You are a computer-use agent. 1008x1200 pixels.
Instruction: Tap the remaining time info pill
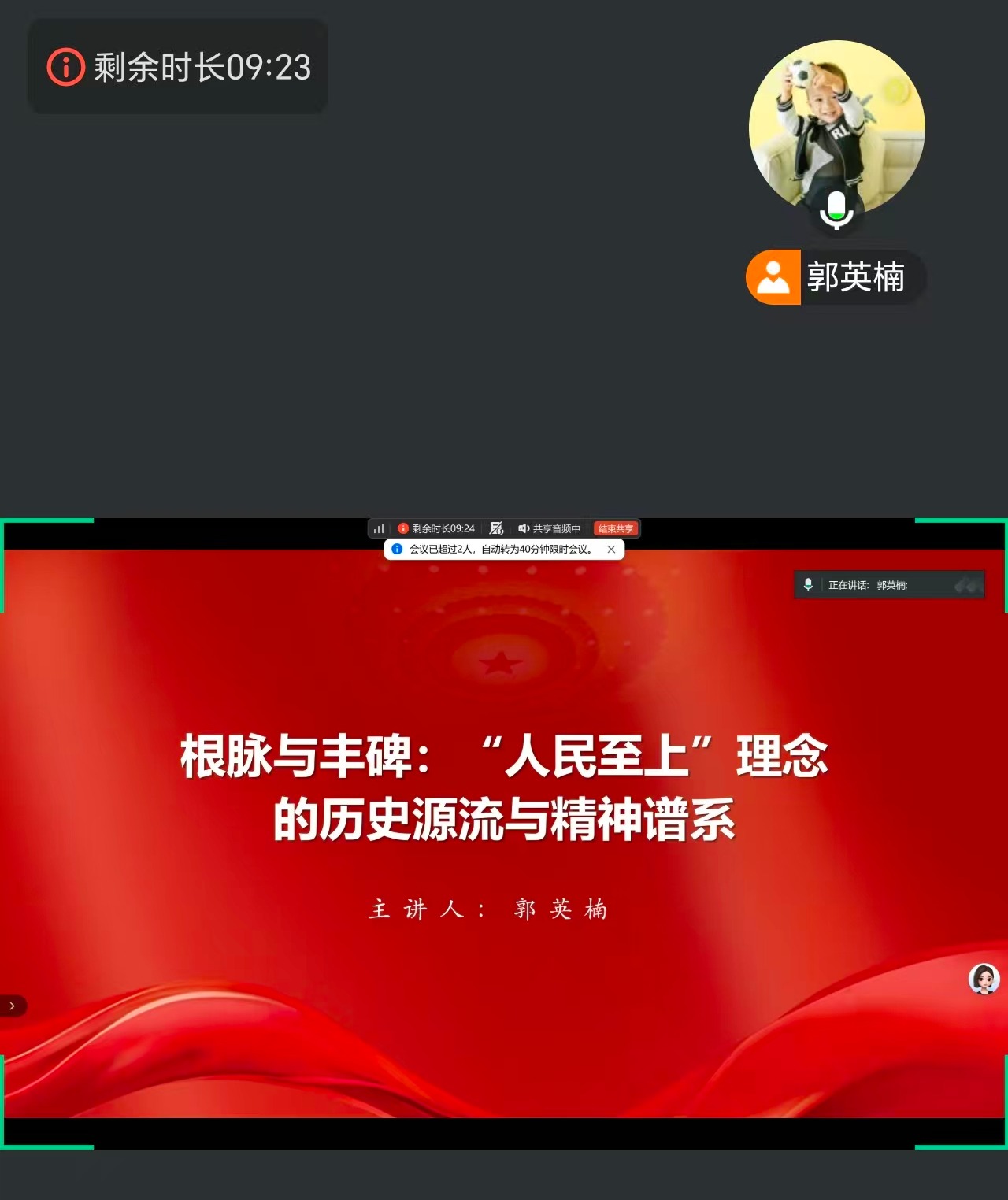(x=178, y=67)
